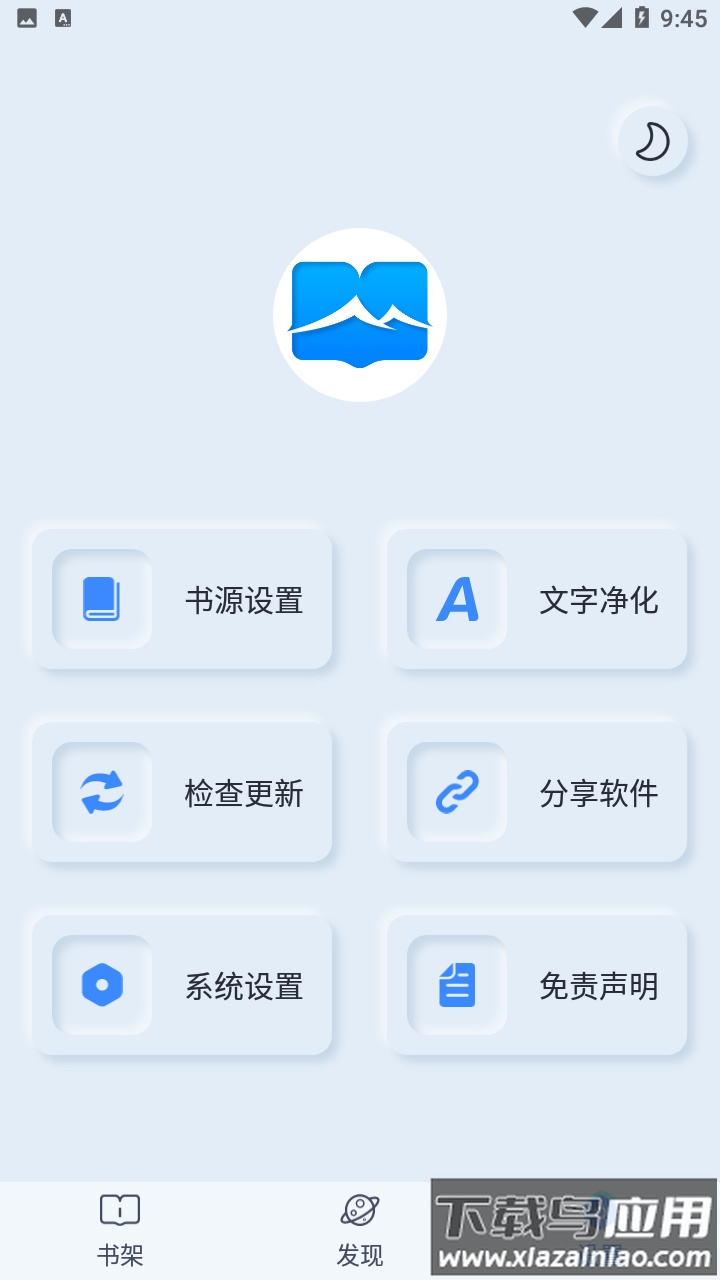The width and height of the screenshot is (720, 1280).
Task: Select the book source settings icon
Action: click(x=101, y=598)
